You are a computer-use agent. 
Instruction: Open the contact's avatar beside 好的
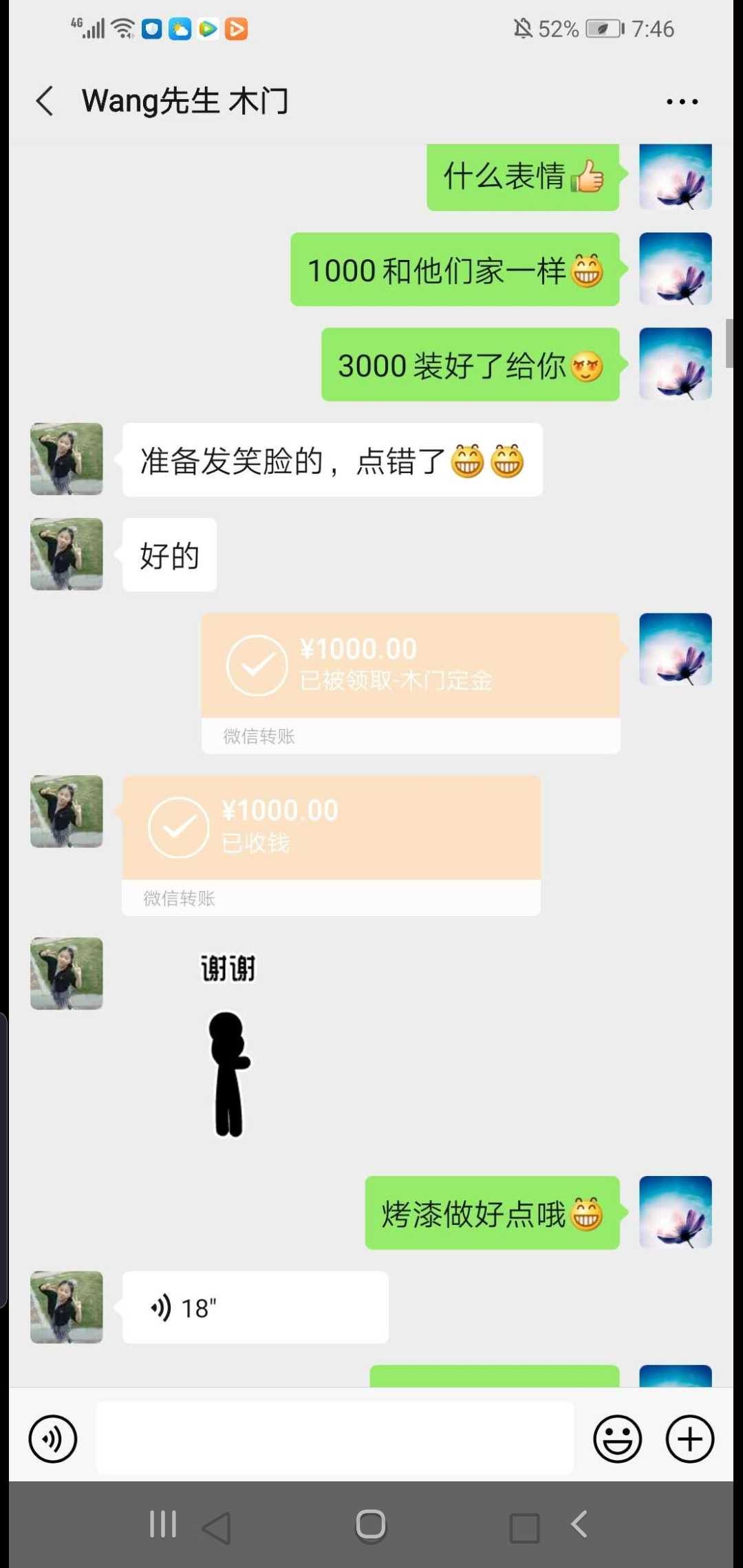pos(67,554)
